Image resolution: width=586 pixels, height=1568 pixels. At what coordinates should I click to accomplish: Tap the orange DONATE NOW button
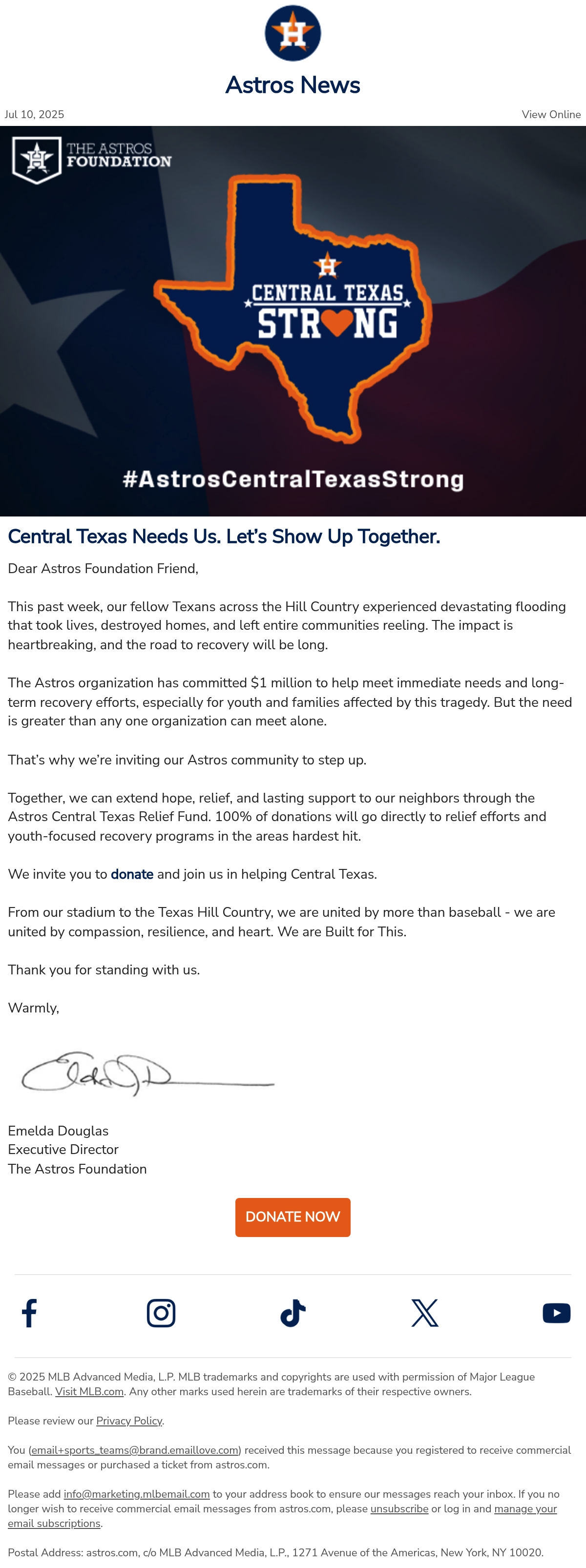click(x=293, y=1217)
